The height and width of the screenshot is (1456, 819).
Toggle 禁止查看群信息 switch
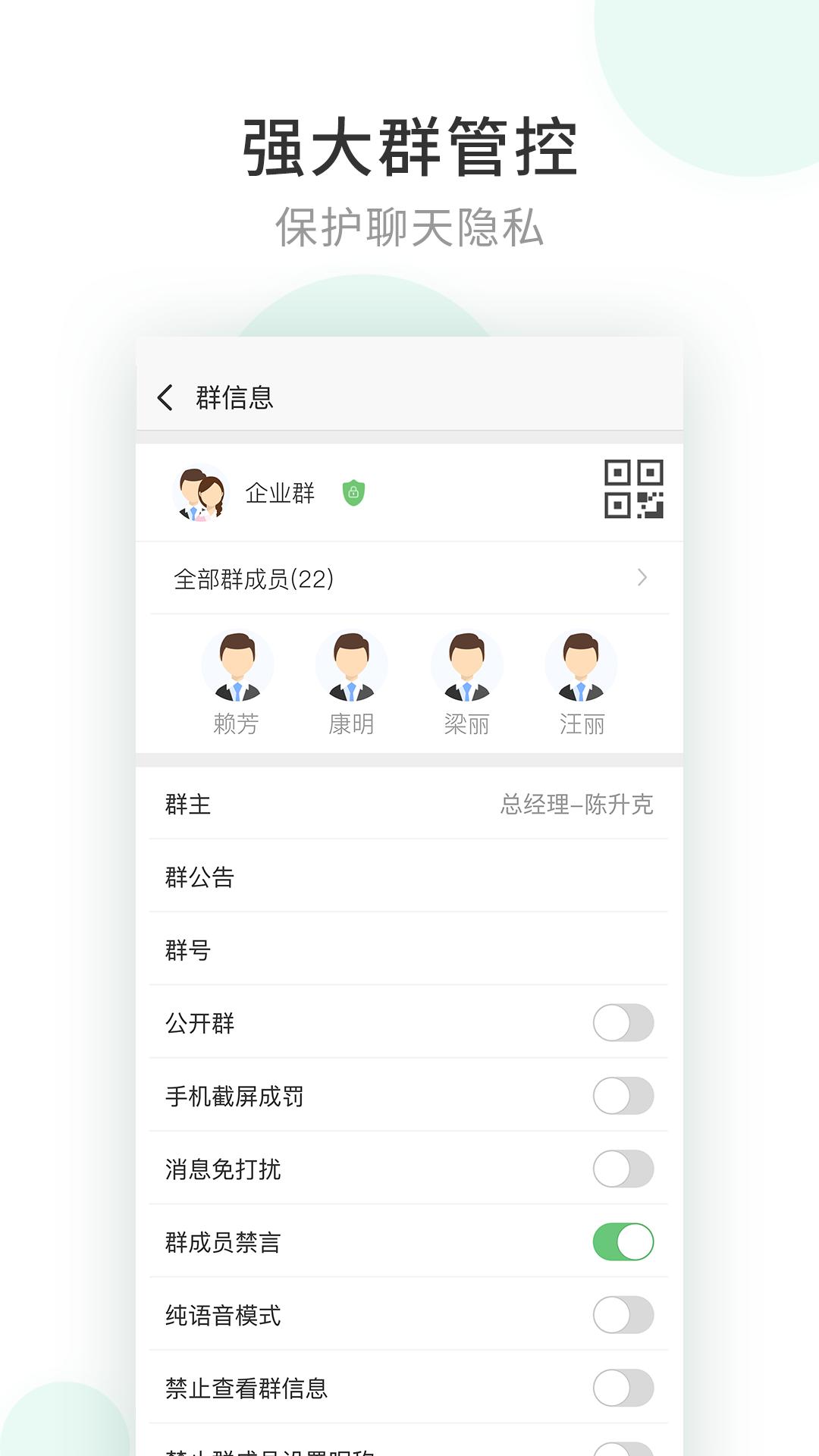(x=623, y=1387)
